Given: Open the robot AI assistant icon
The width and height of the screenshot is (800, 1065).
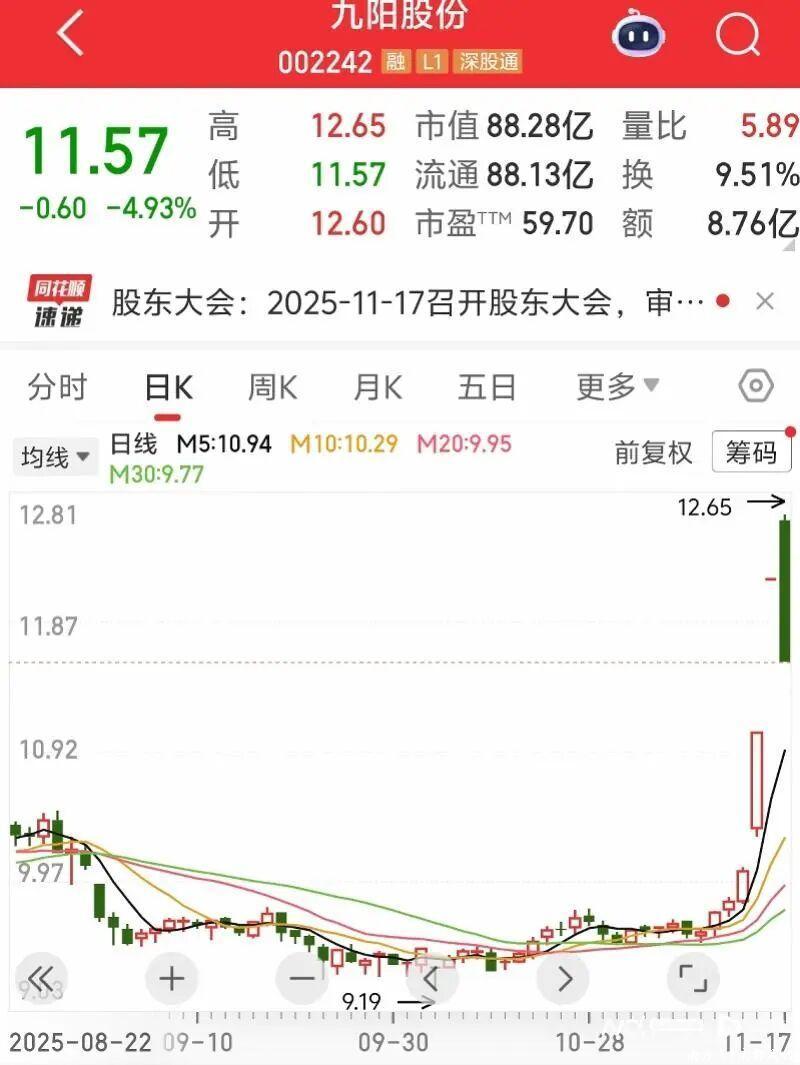Looking at the screenshot, I should click(638, 36).
